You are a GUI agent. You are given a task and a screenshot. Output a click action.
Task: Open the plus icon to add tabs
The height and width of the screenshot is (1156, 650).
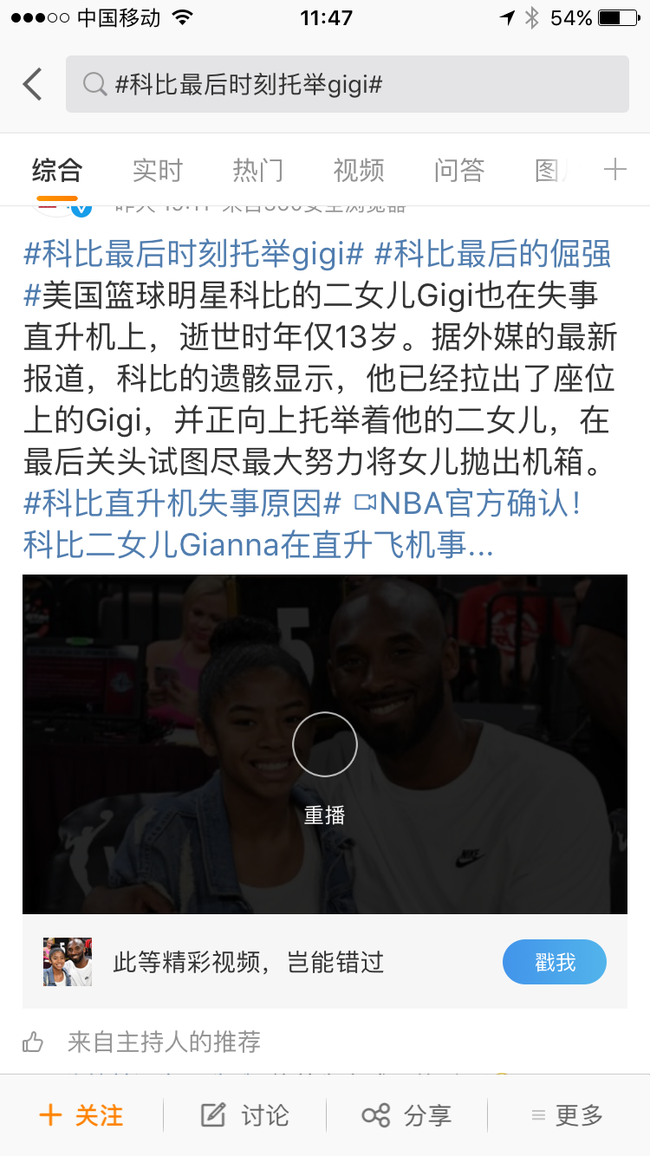[615, 170]
